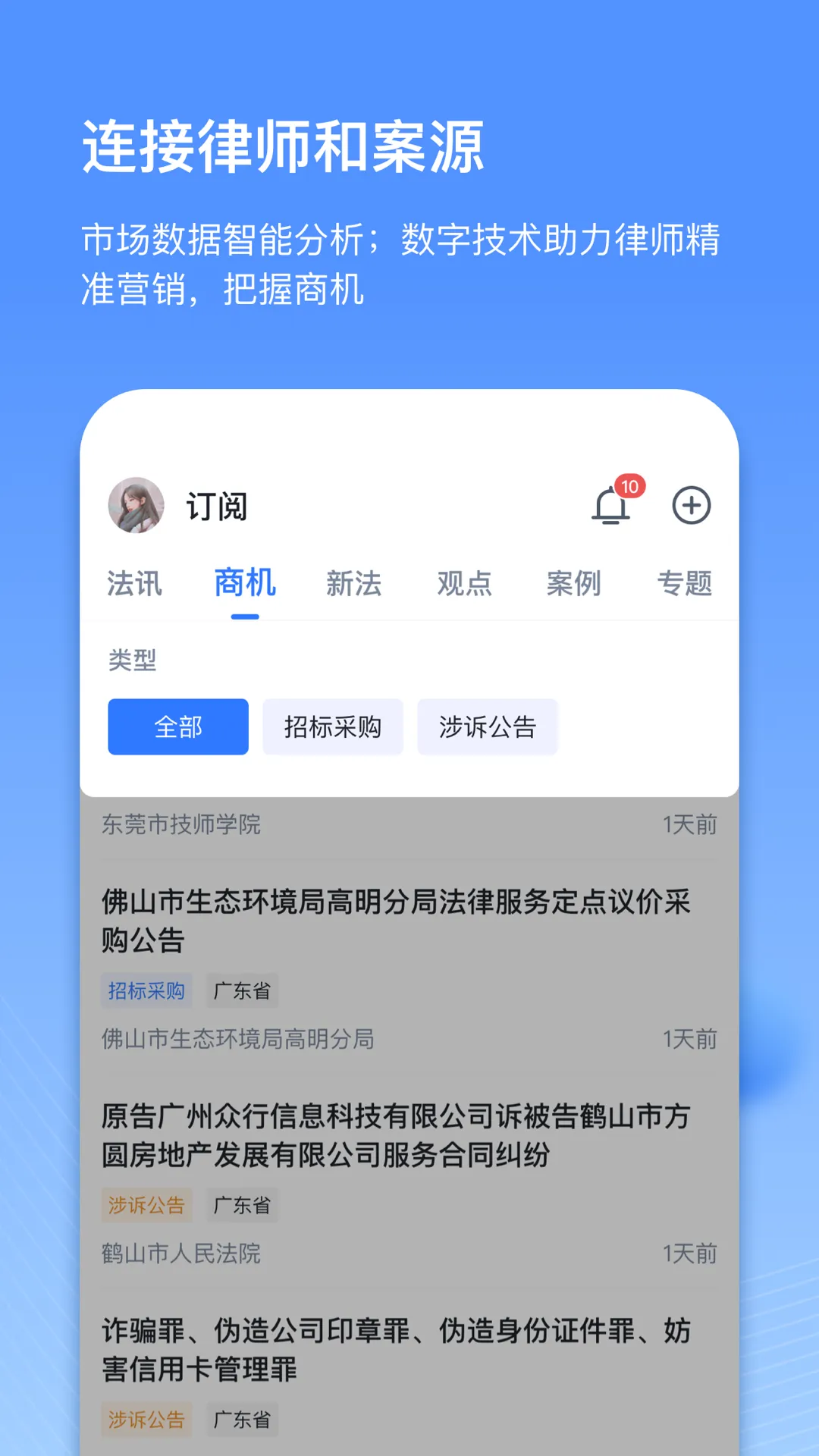Enable the 涉诉公告 type filter

pos(488,726)
